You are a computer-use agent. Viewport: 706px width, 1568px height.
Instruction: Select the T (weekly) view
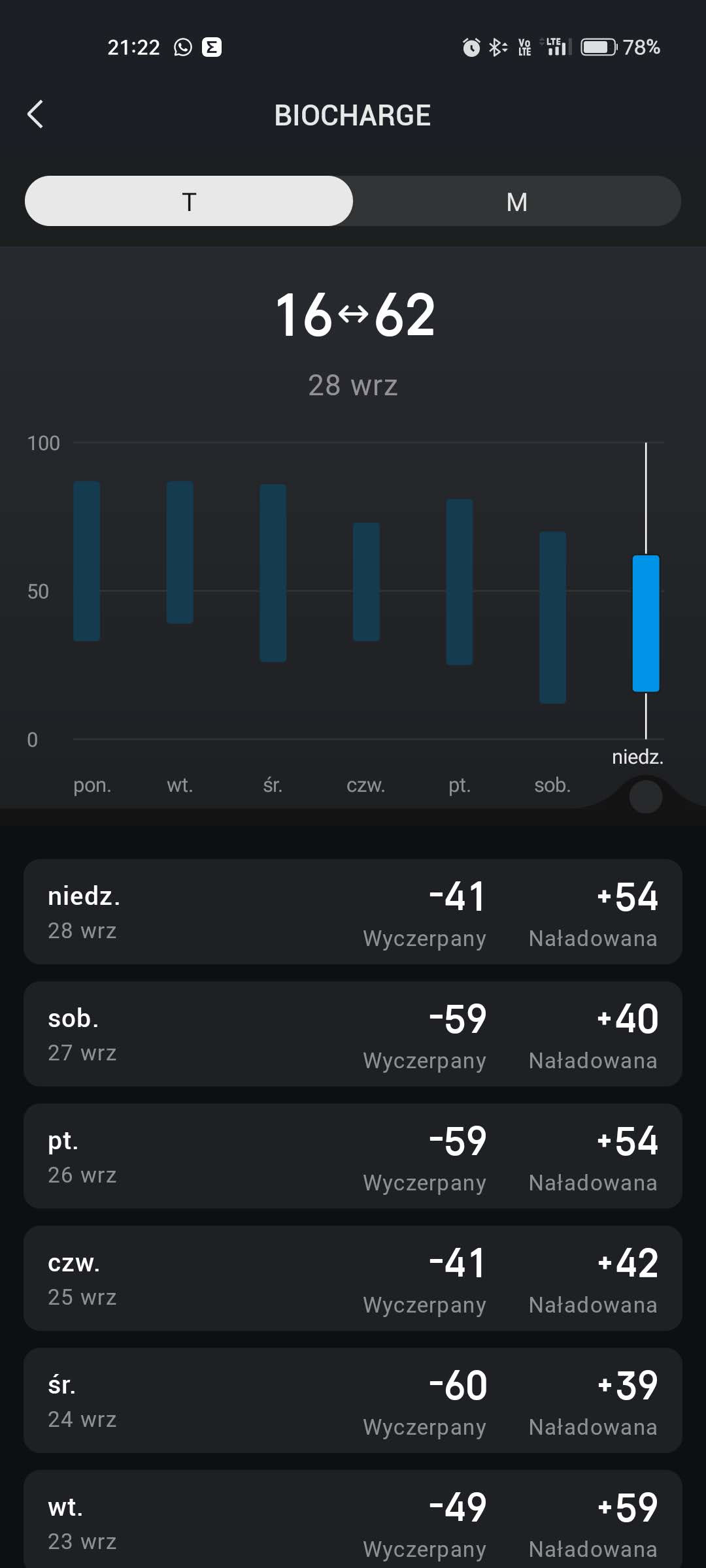[189, 201]
